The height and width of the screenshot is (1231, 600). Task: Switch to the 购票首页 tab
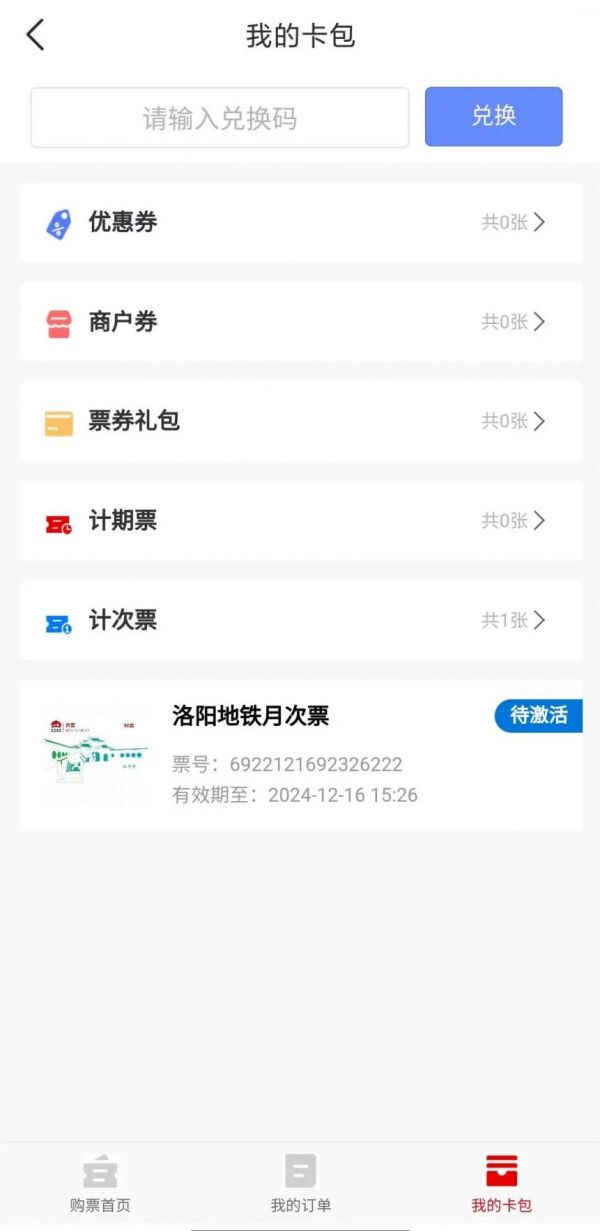pyautogui.click(x=100, y=1184)
